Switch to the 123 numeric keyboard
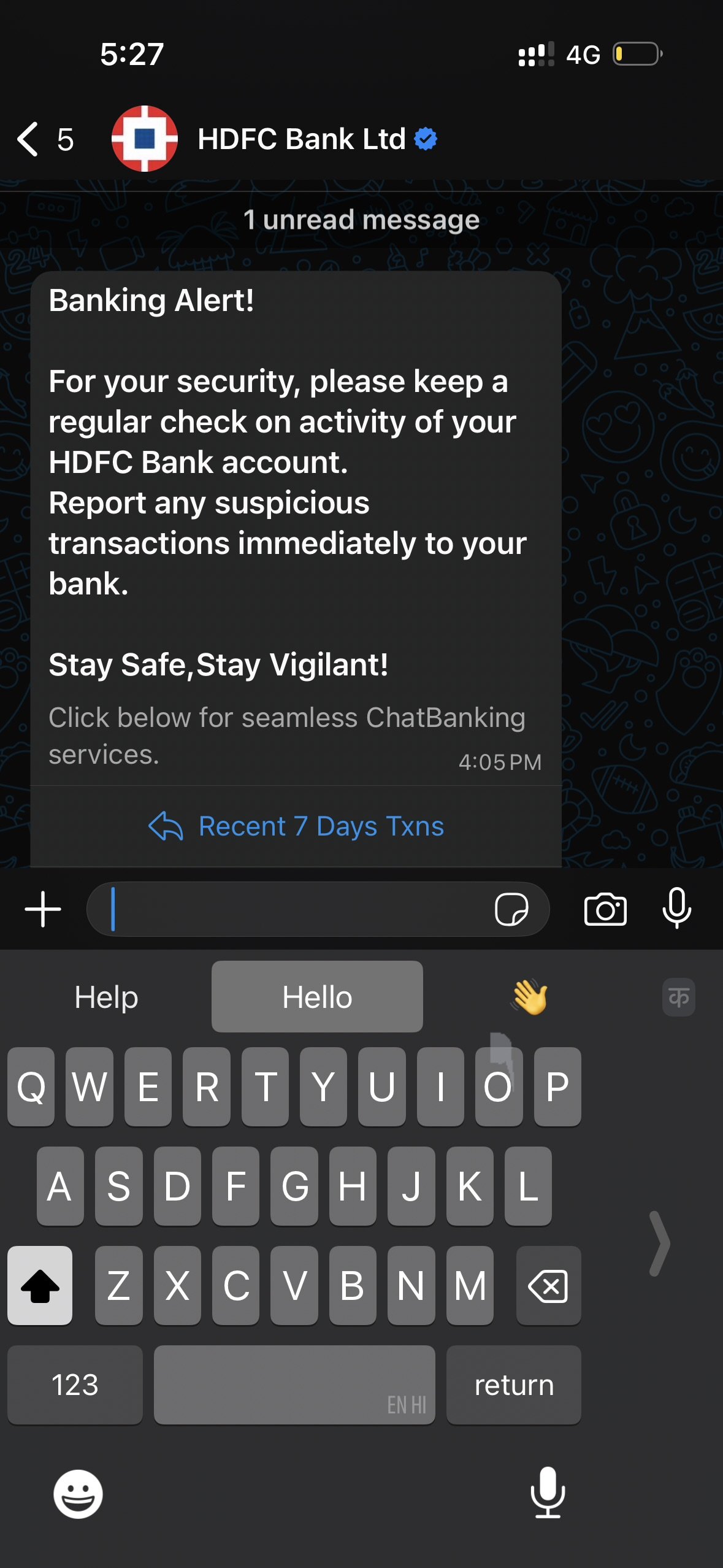723x1568 pixels. [x=75, y=1385]
